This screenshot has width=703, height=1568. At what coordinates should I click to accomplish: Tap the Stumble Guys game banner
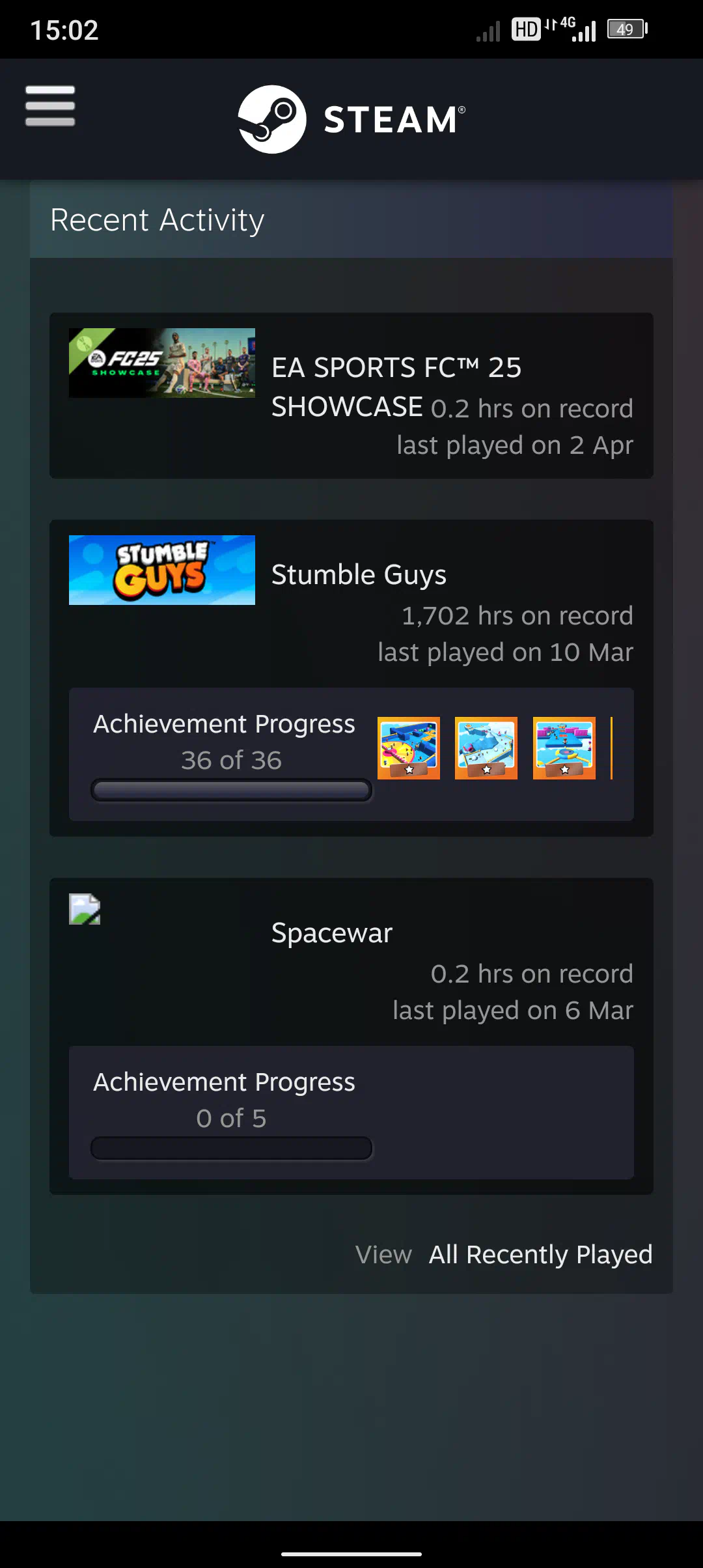pyautogui.click(x=162, y=570)
